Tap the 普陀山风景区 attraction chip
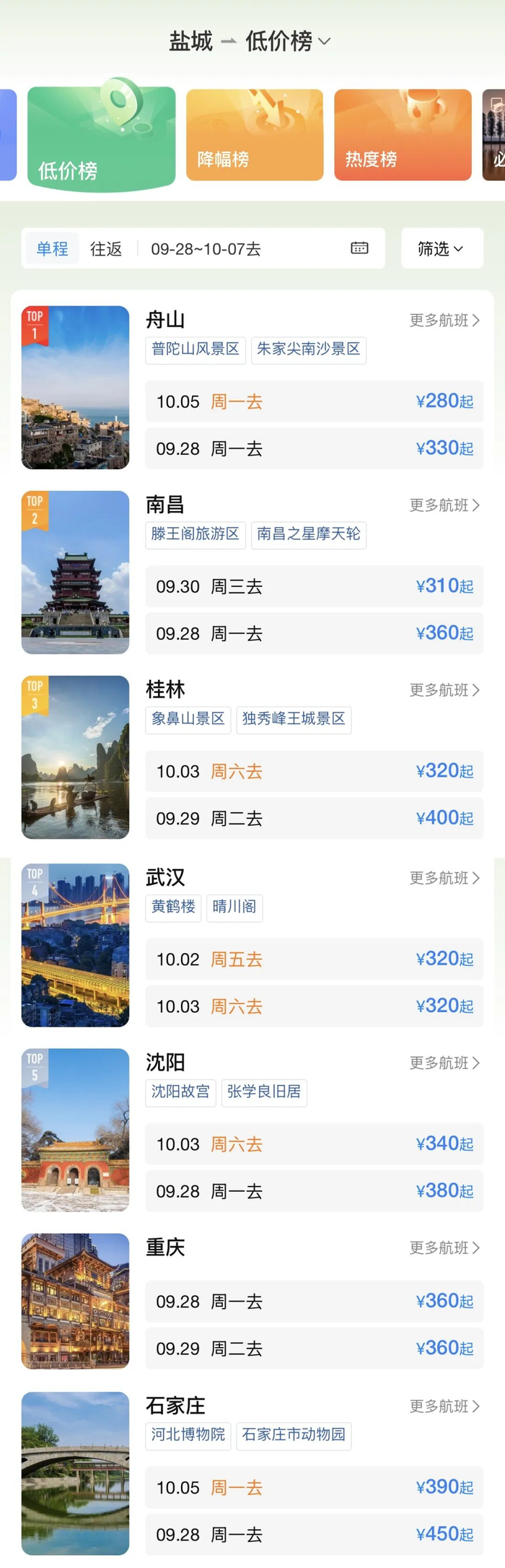 click(x=196, y=349)
